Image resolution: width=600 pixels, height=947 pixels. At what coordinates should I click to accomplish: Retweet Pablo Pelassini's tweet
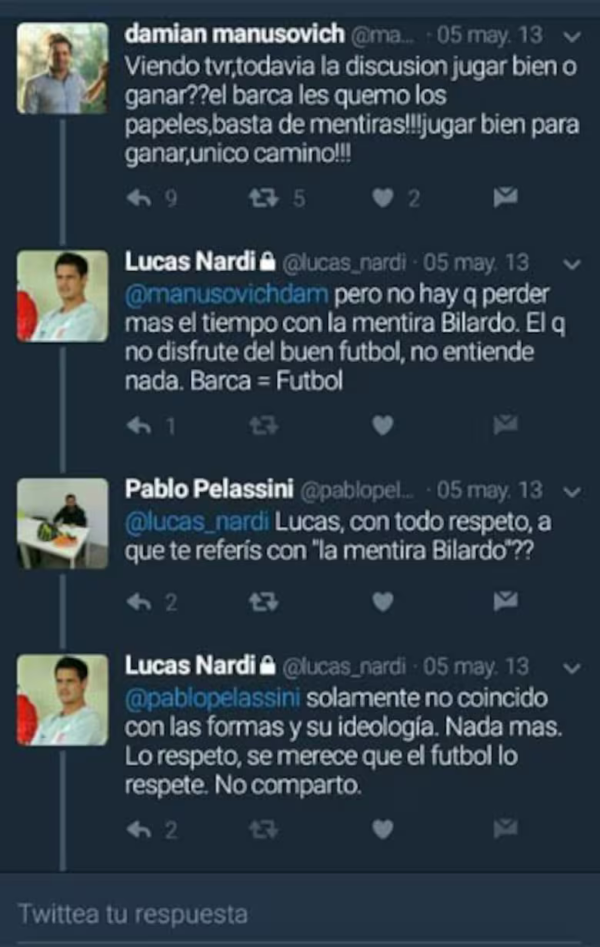[x=262, y=601]
